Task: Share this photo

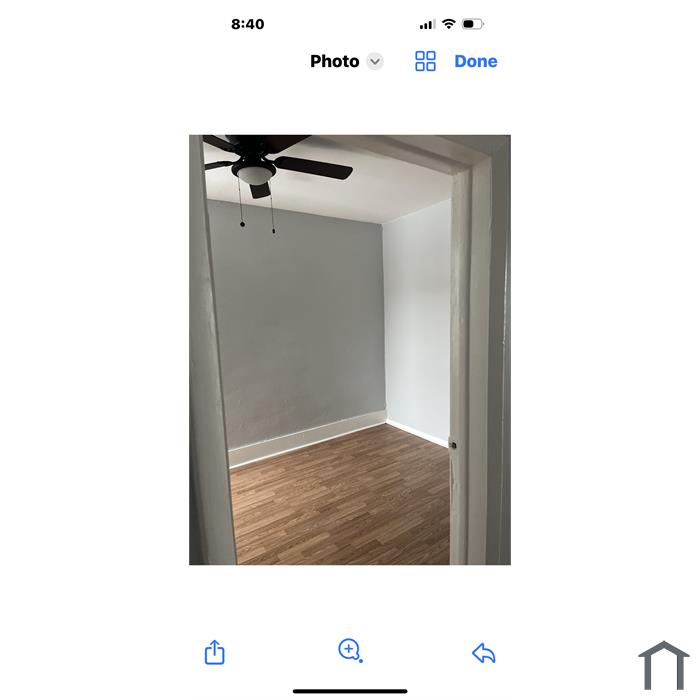Action: click(215, 652)
